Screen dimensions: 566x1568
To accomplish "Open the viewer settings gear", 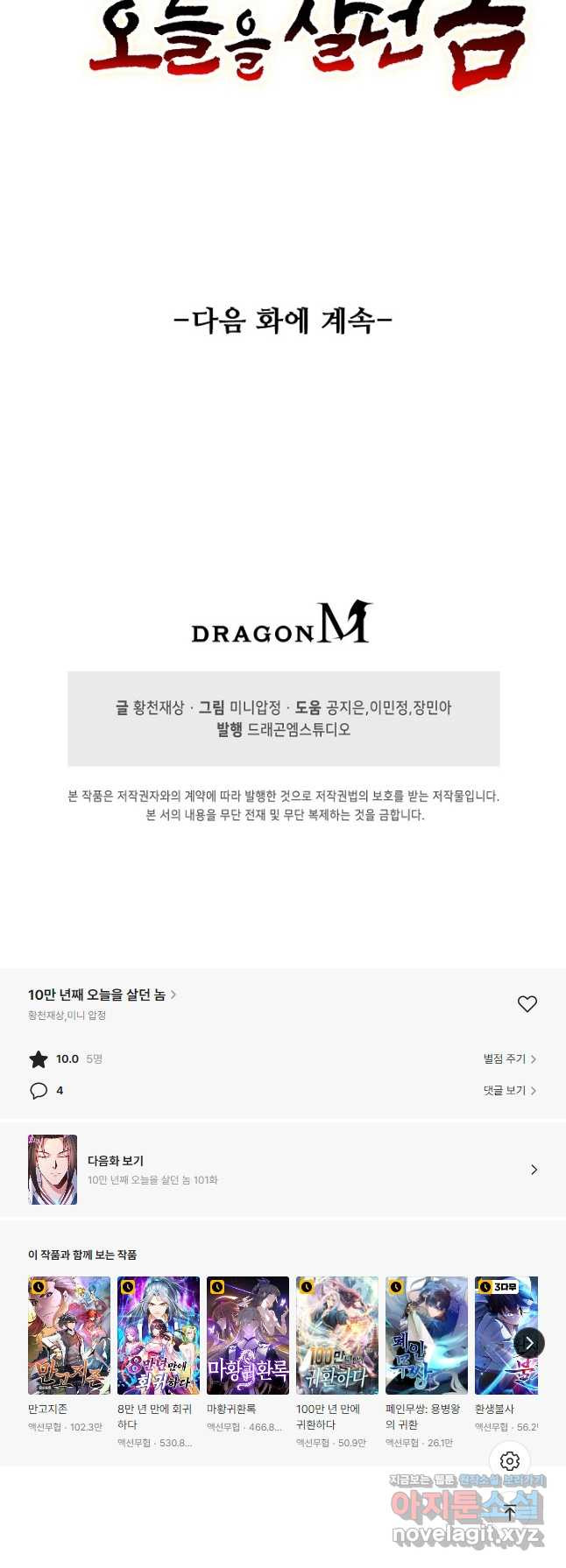I will (x=510, y=1461).
